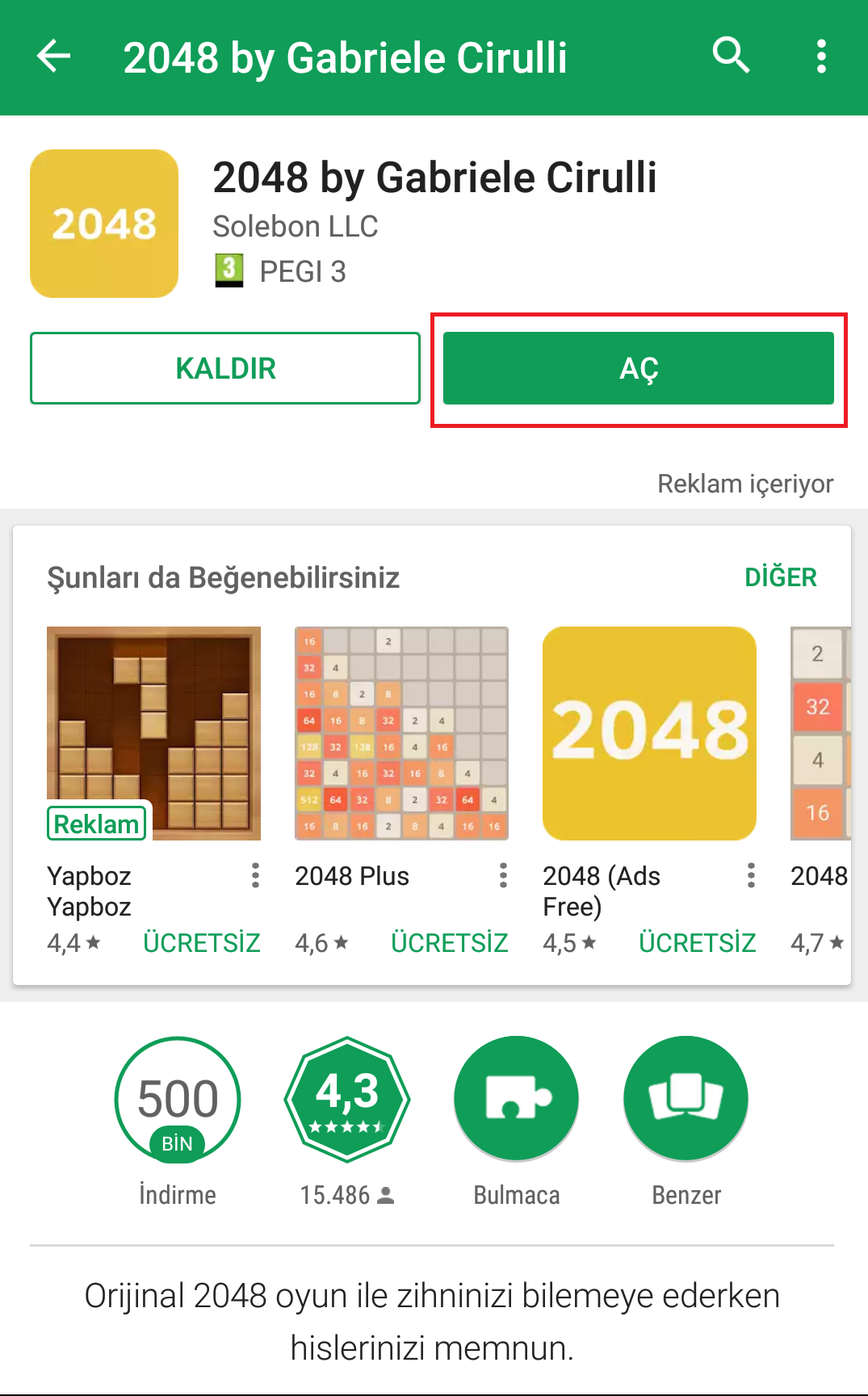Tap DİĞER to see more suggestions
Screen dimensions: 868x1396
pos(781,577)
